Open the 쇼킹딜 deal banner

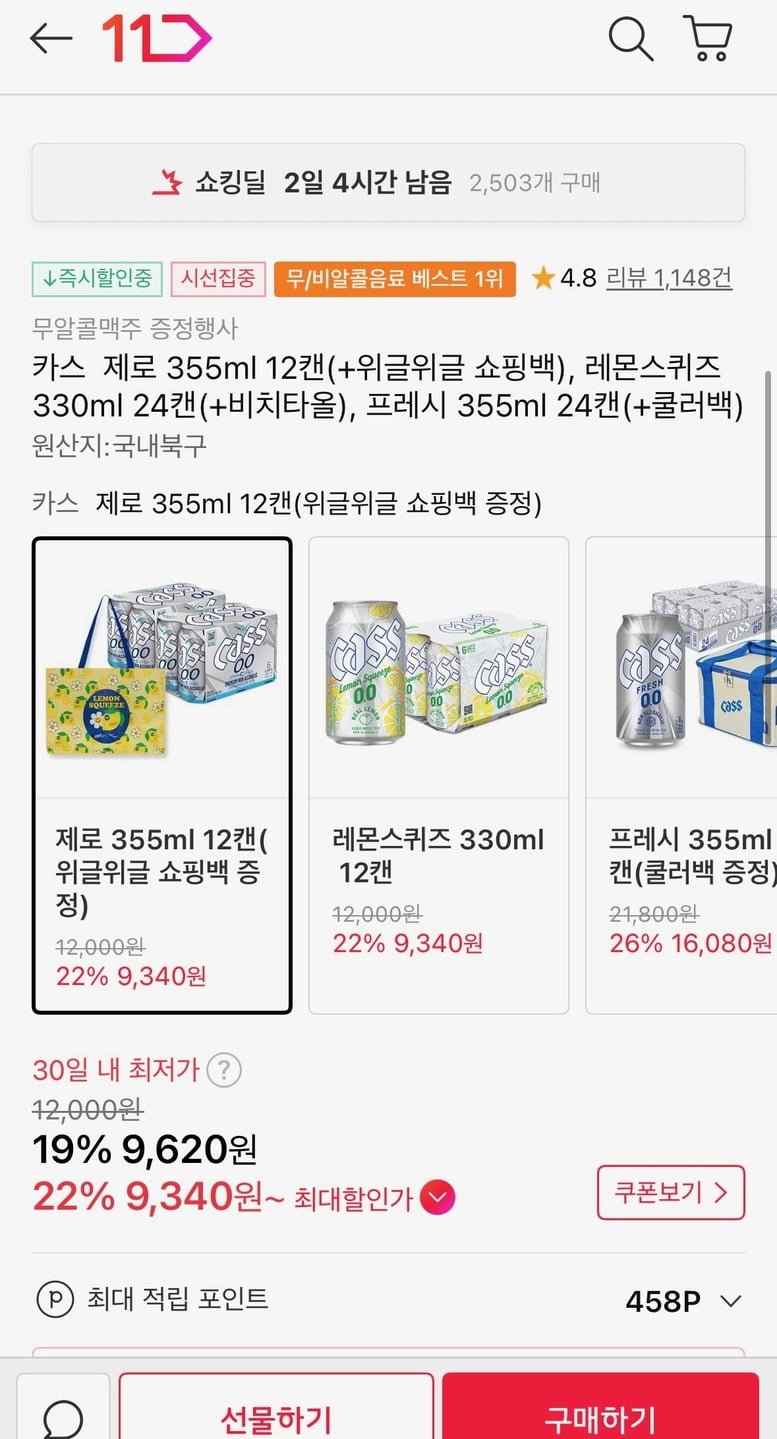pyautogui.click(x=388, y=183)
